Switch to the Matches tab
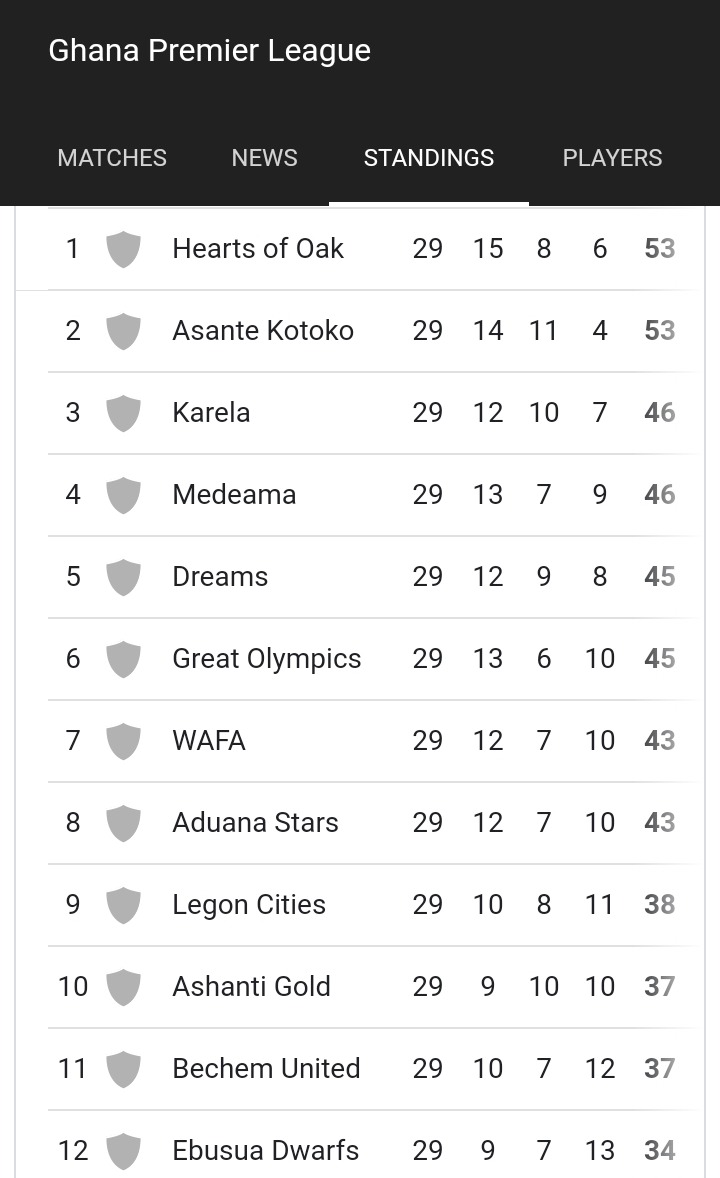This screenshot has height=1178, width=720. (x=112, y=158)
